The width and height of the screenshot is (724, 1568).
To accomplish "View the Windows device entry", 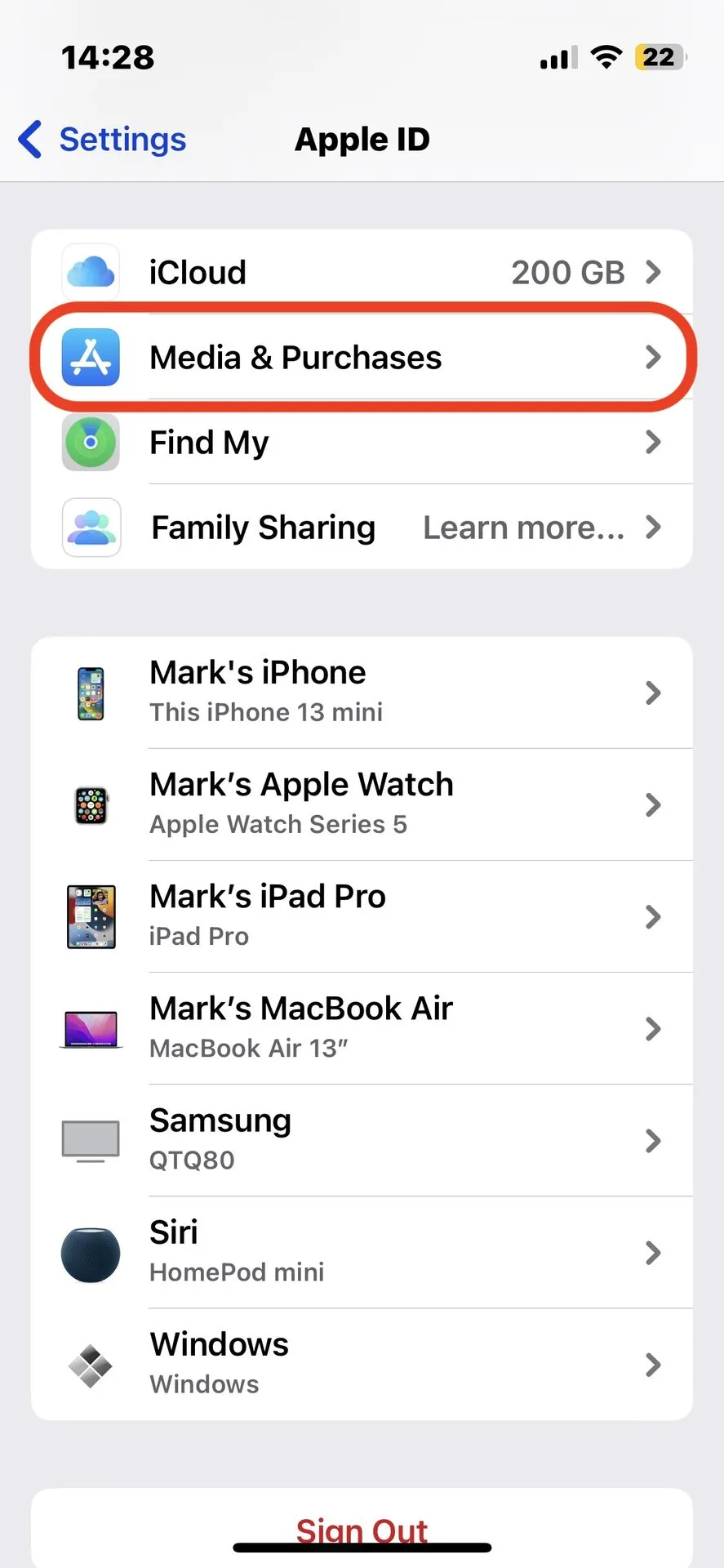I will [362, 1364].
